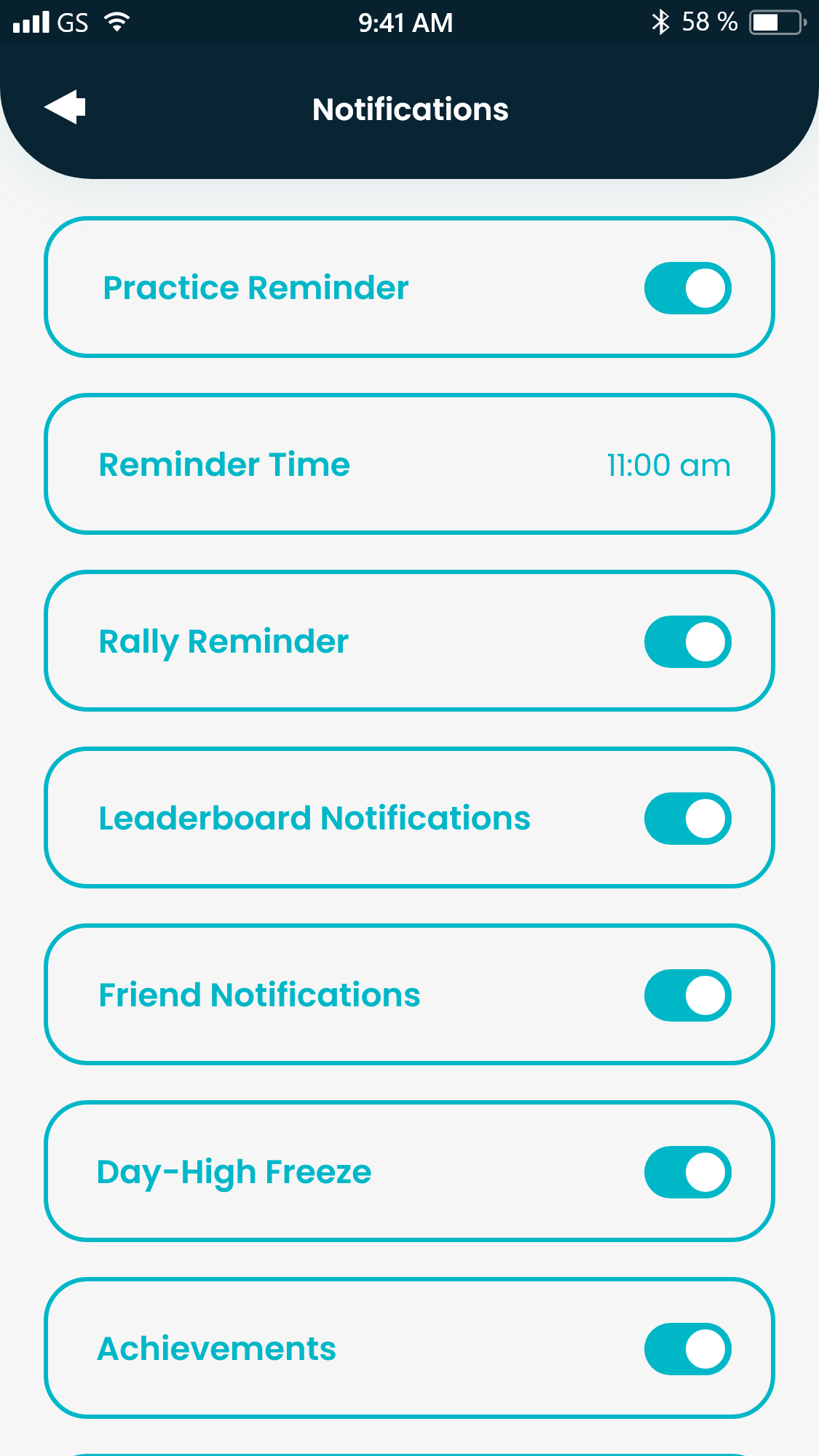The width and height of the screenshot is (819, 1456).
Task: Change the Reminder Time setting
Action: pyautogui.click(x=668, y=465)
